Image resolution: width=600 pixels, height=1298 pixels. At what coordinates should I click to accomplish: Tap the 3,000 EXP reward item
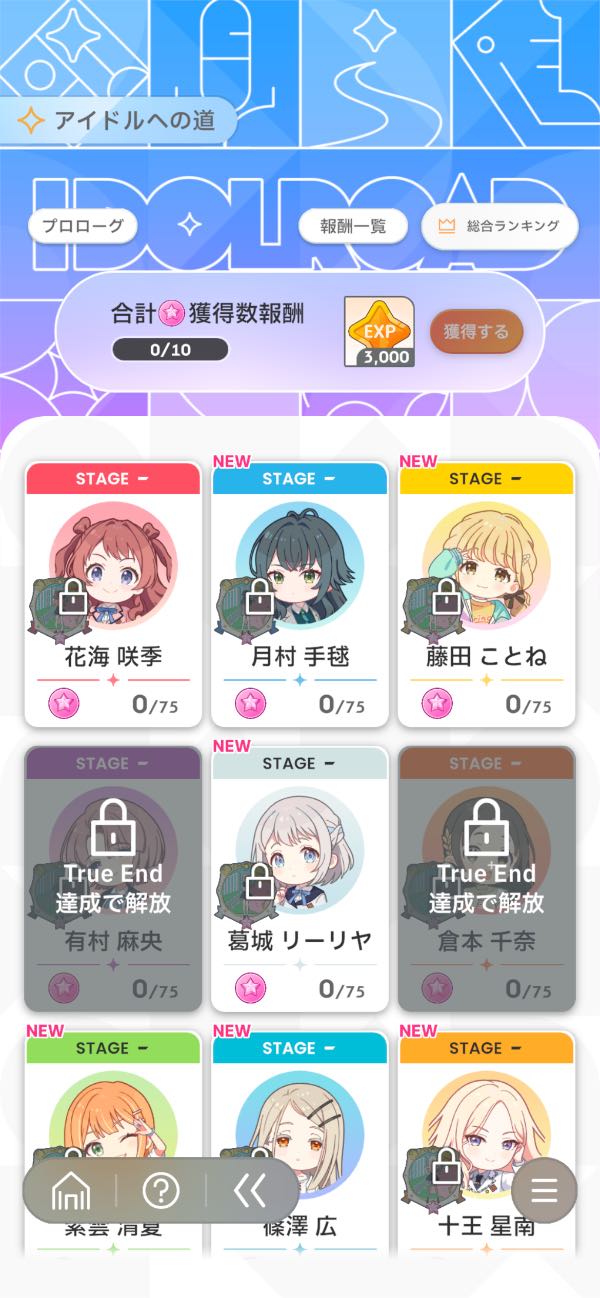379,331
